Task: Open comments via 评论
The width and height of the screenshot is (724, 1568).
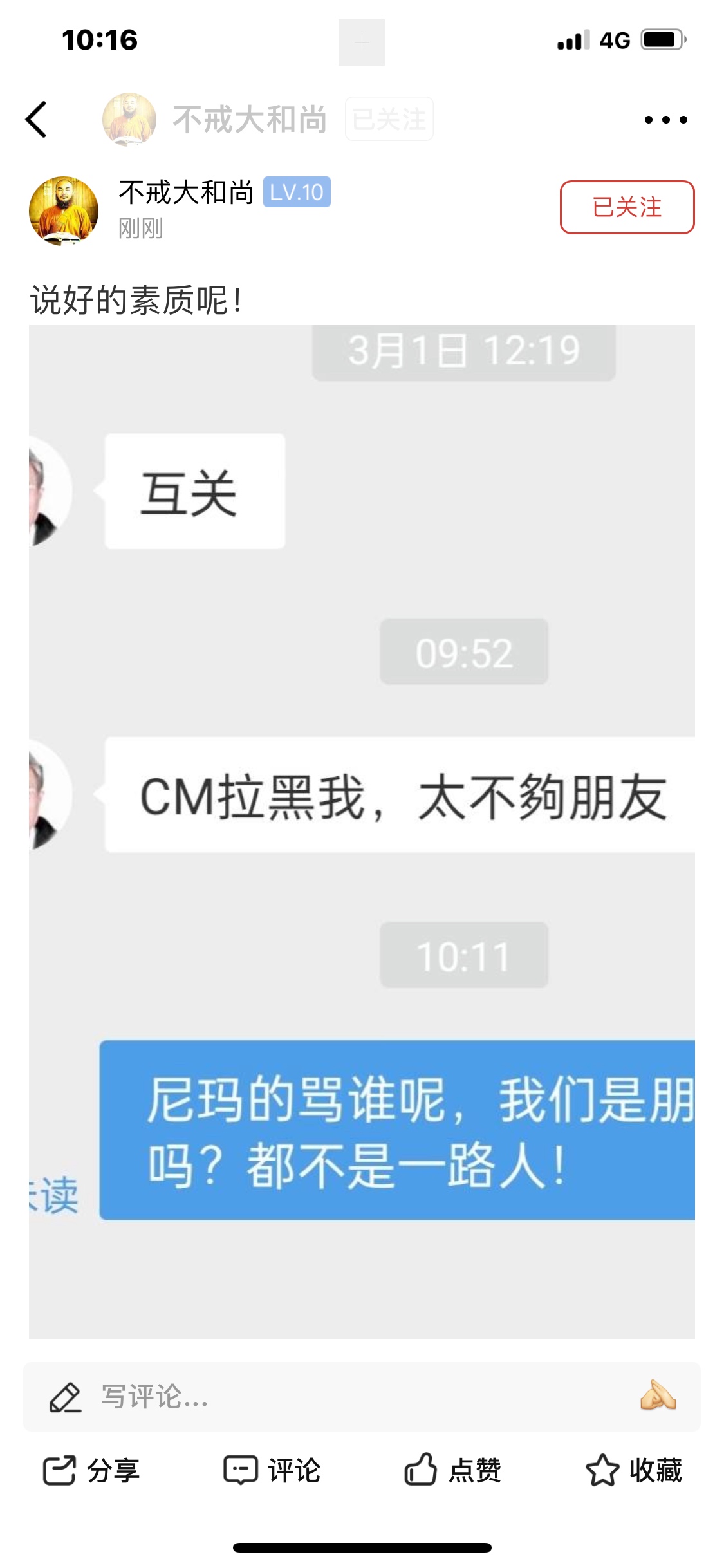Action: tap(272, 1470)
